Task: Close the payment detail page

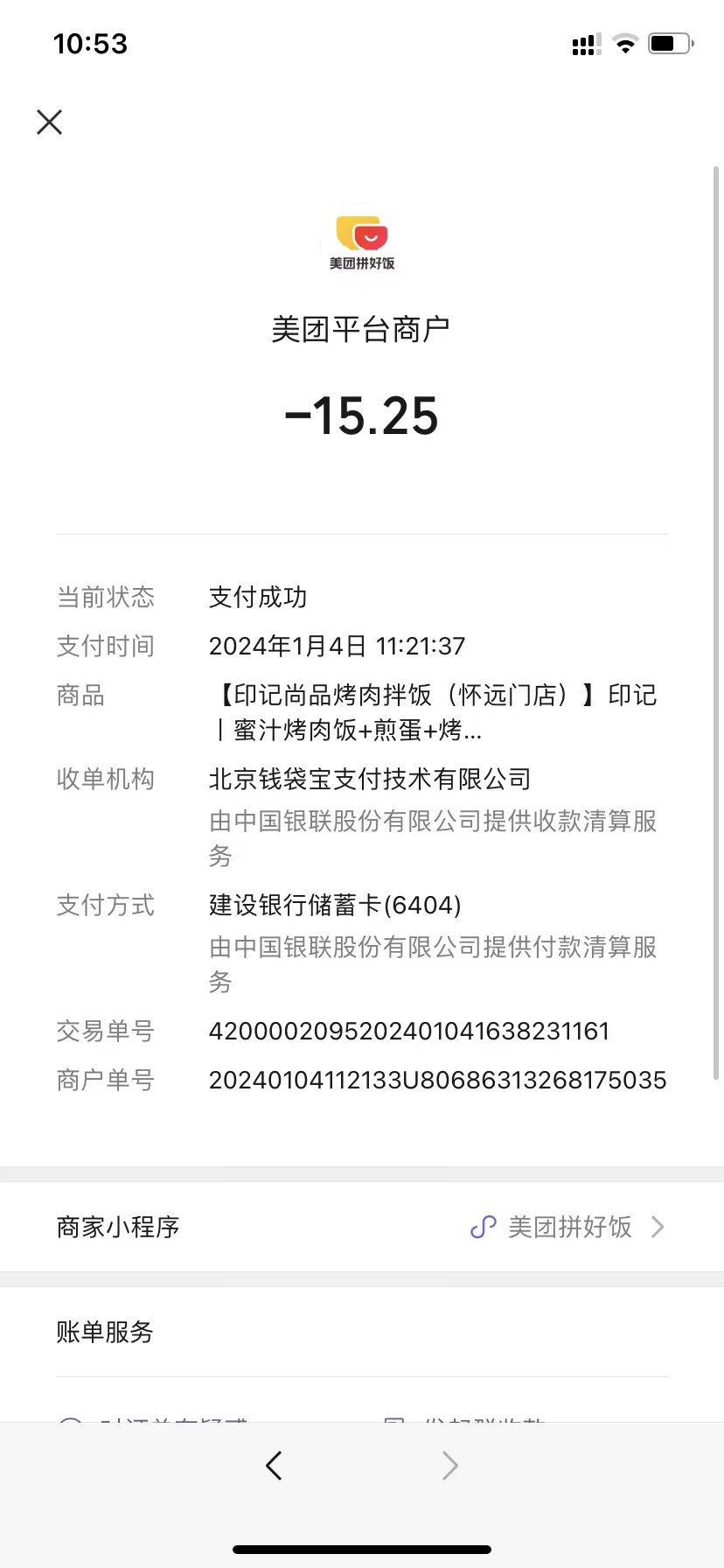Action: pos(50,122)
